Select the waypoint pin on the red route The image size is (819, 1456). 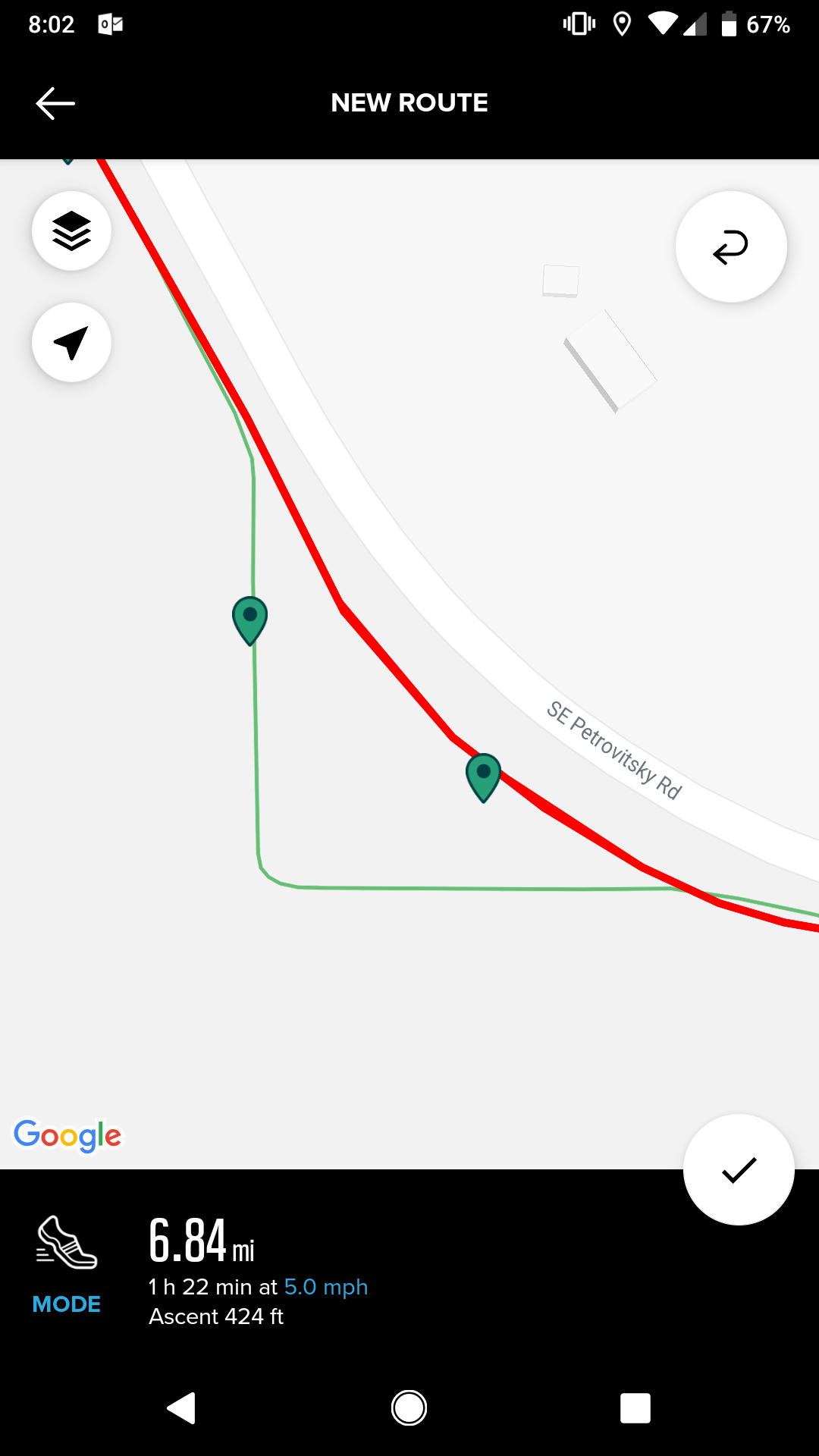point(483,777)
